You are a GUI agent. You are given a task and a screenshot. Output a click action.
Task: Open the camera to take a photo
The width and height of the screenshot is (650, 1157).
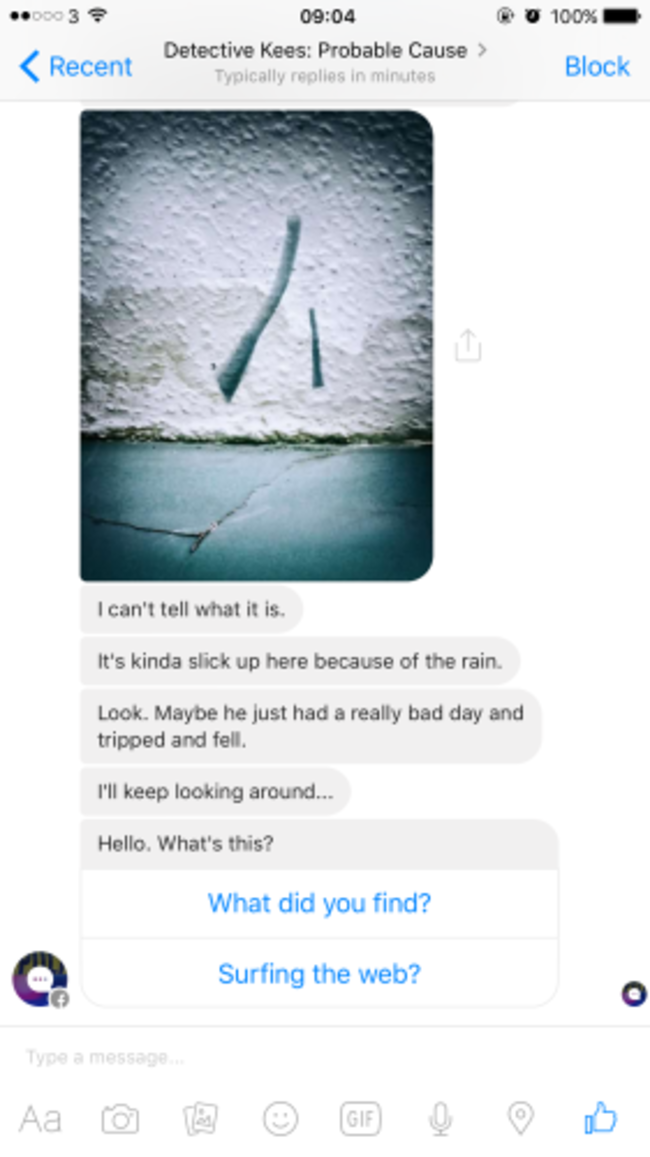click(120, 1118)
